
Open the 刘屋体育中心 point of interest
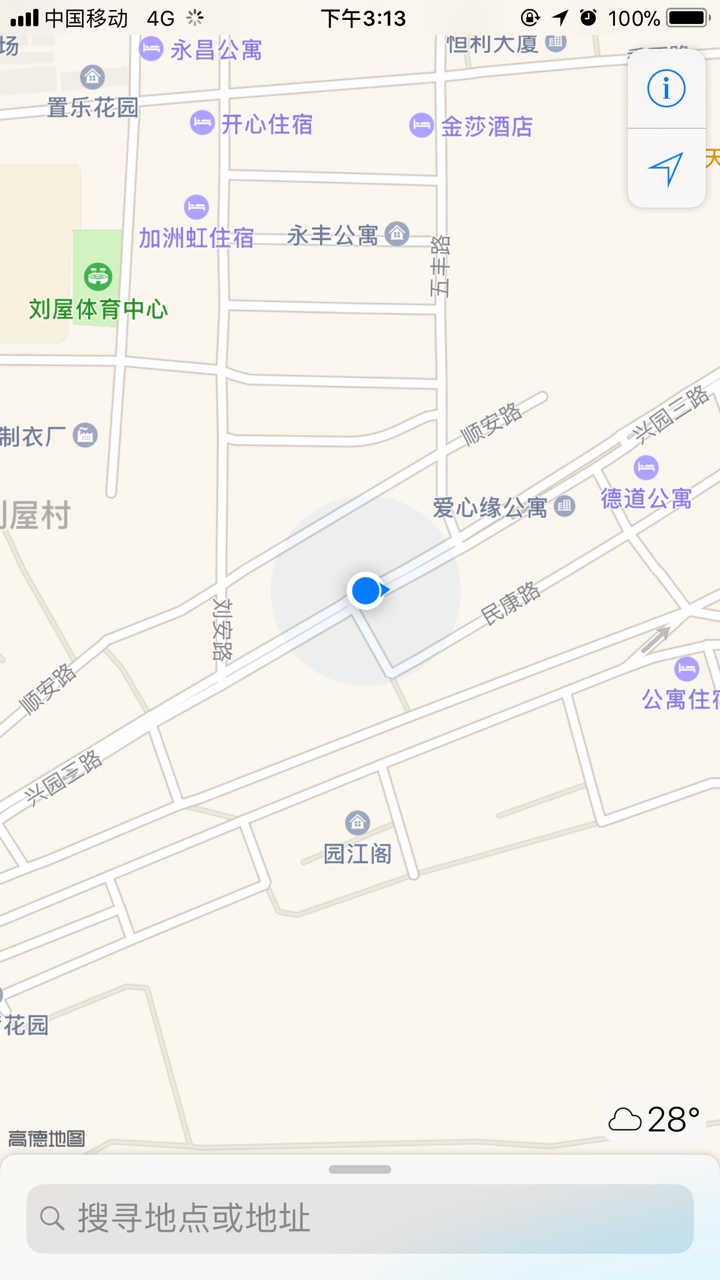point(98,274)
